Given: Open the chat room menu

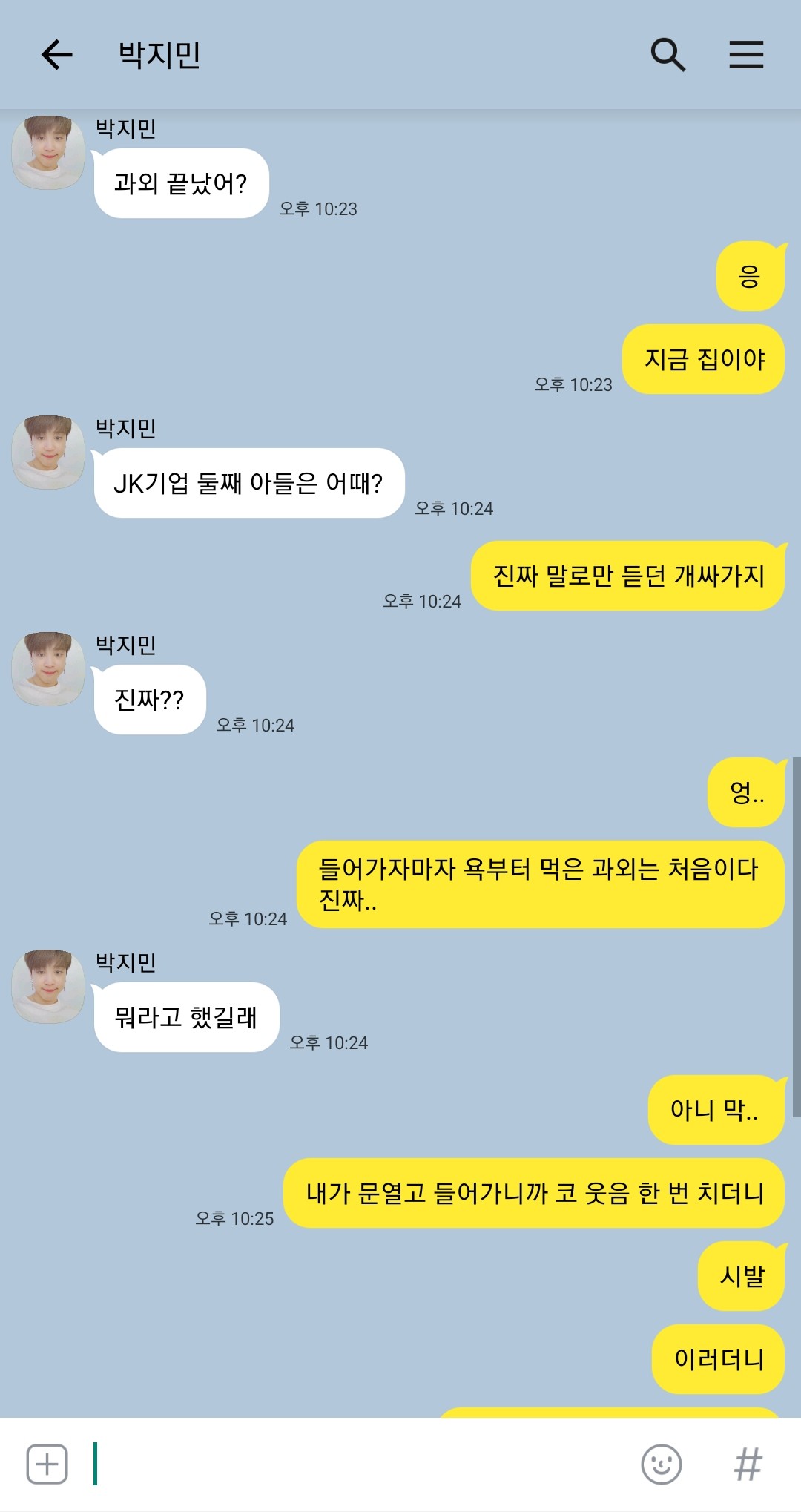Looking at the screenshot, I should (x=746, y=55).
